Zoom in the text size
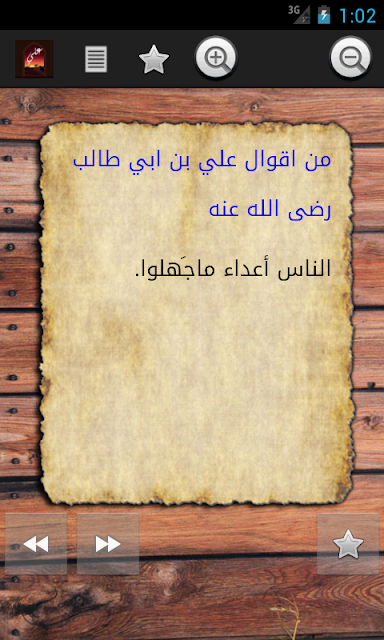 (216, 58)
